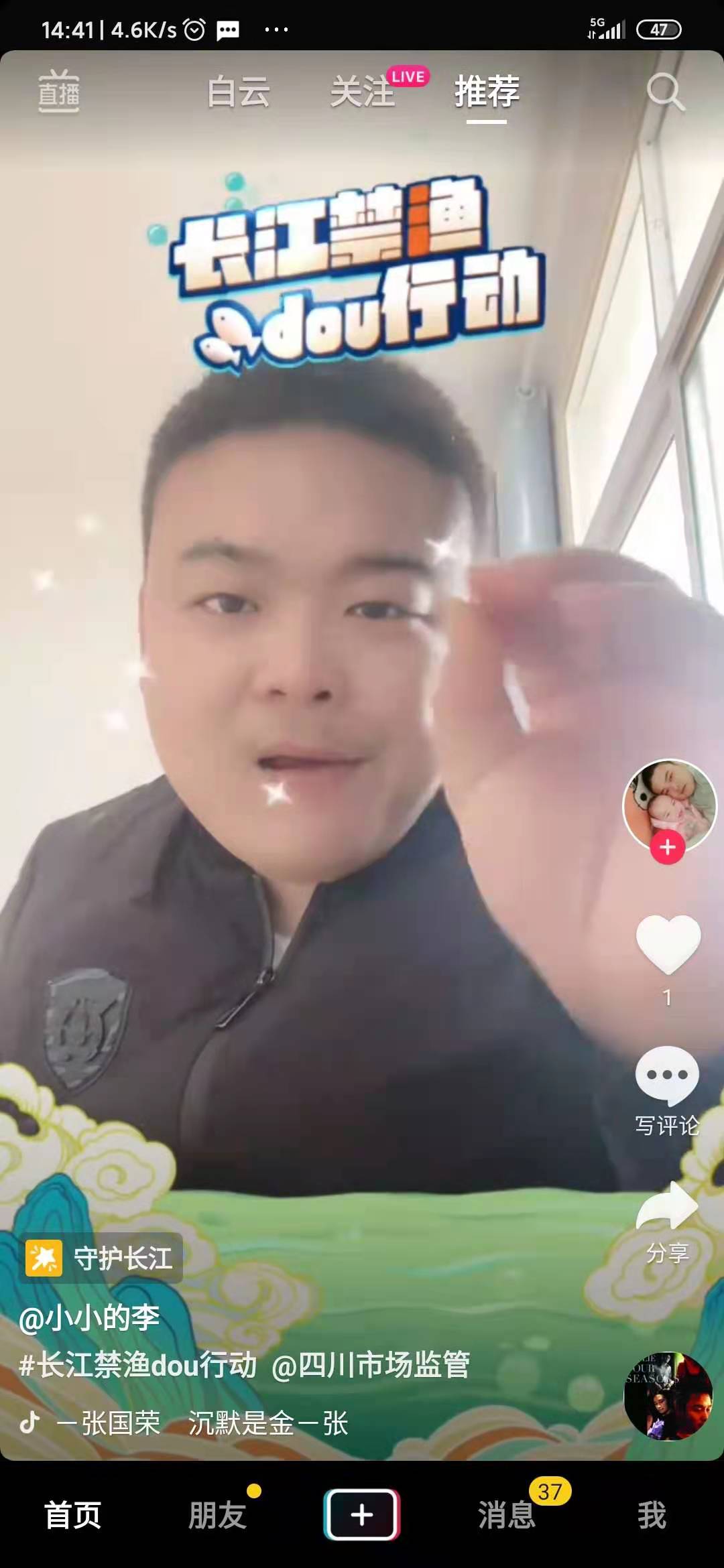This screenshot has height=1568, width=724.
Task: Switch to the 白云 tab
Action: coord(238,91)
